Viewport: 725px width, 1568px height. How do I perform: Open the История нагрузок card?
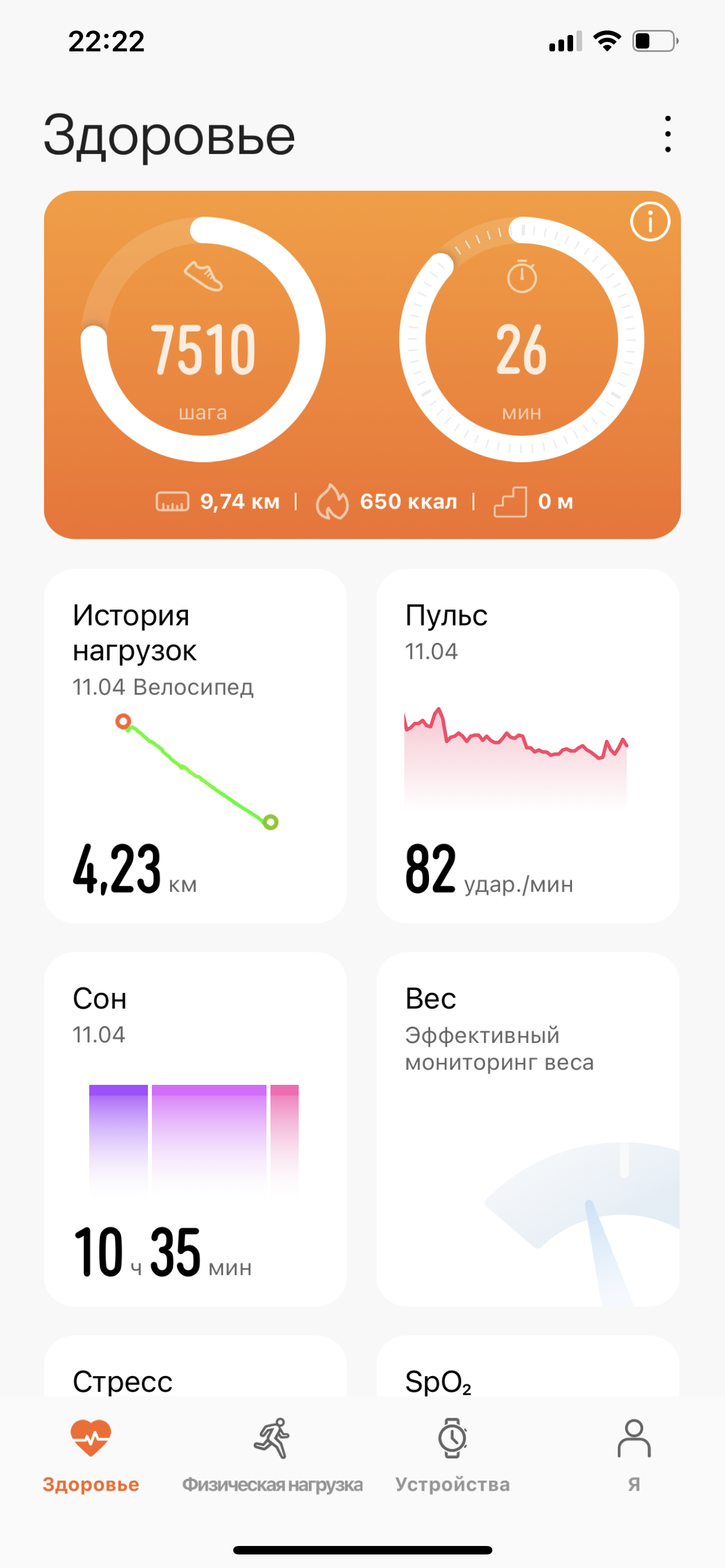(195, 746)
